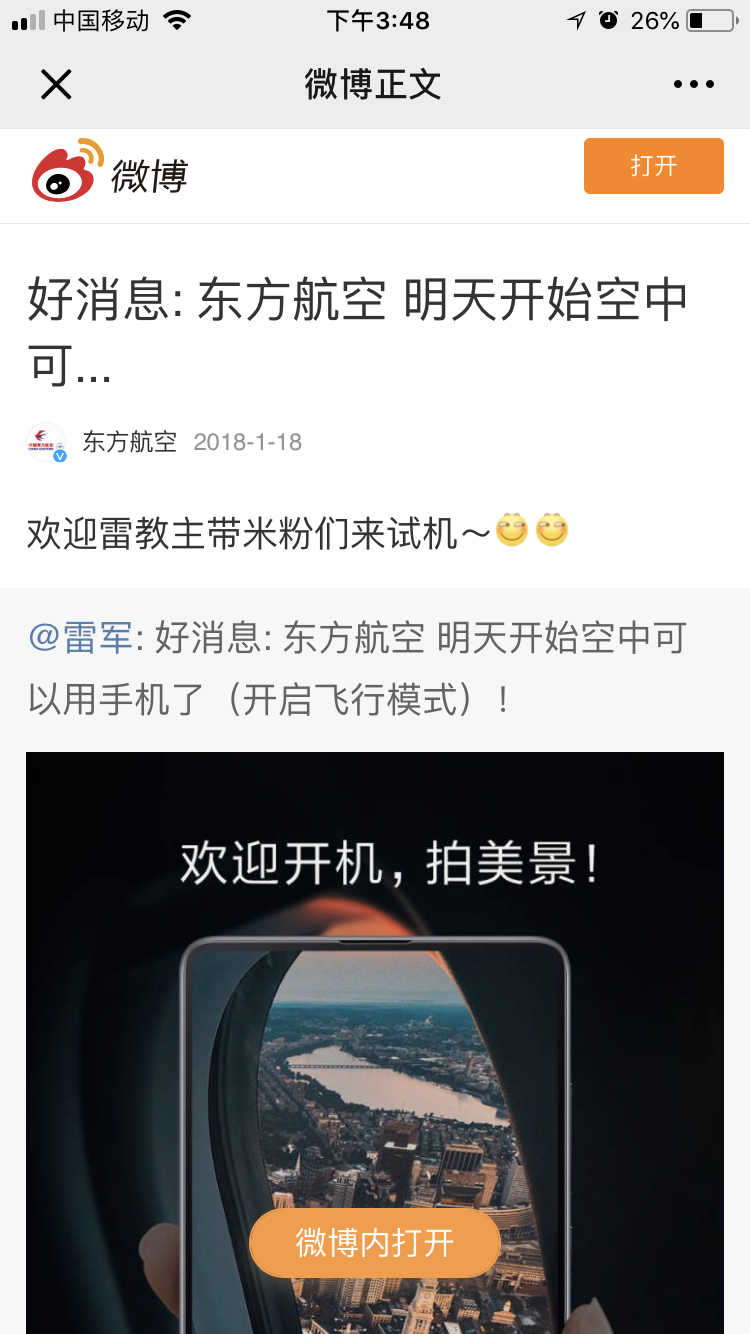Screen dimensions: 750x1334
Task: Open the @雷军 mention link
Action: click(81, 637)
